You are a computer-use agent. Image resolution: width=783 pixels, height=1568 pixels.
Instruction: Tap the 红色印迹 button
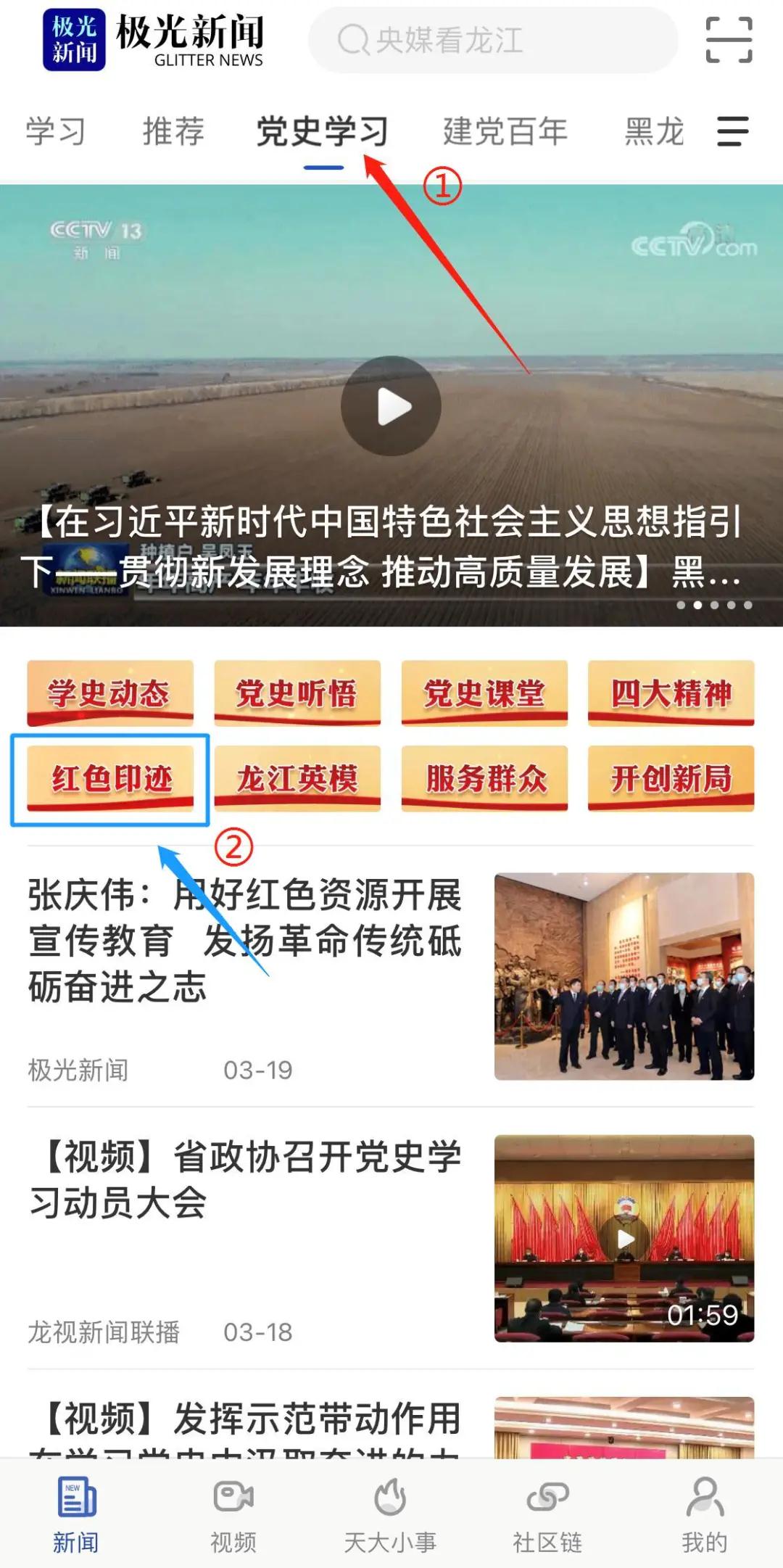110,779
